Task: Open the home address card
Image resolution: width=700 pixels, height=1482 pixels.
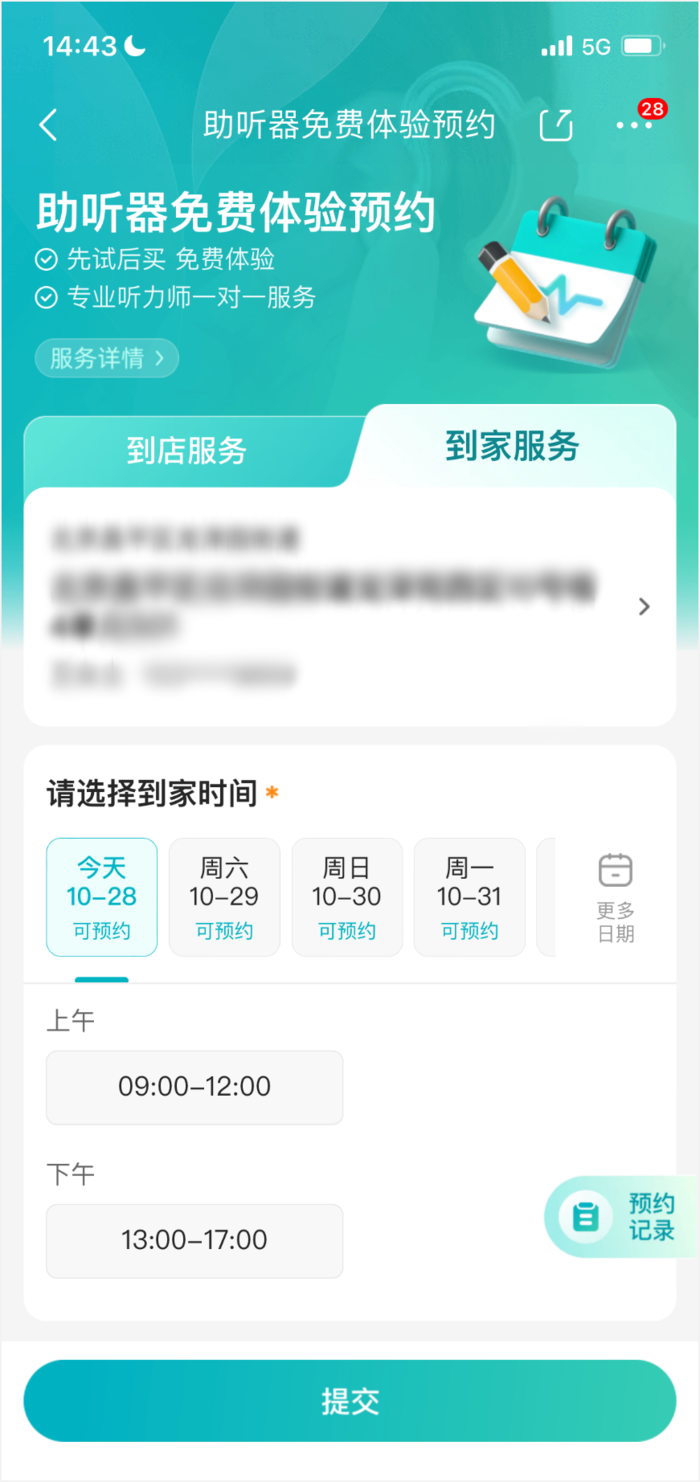Action: point(350,606)
